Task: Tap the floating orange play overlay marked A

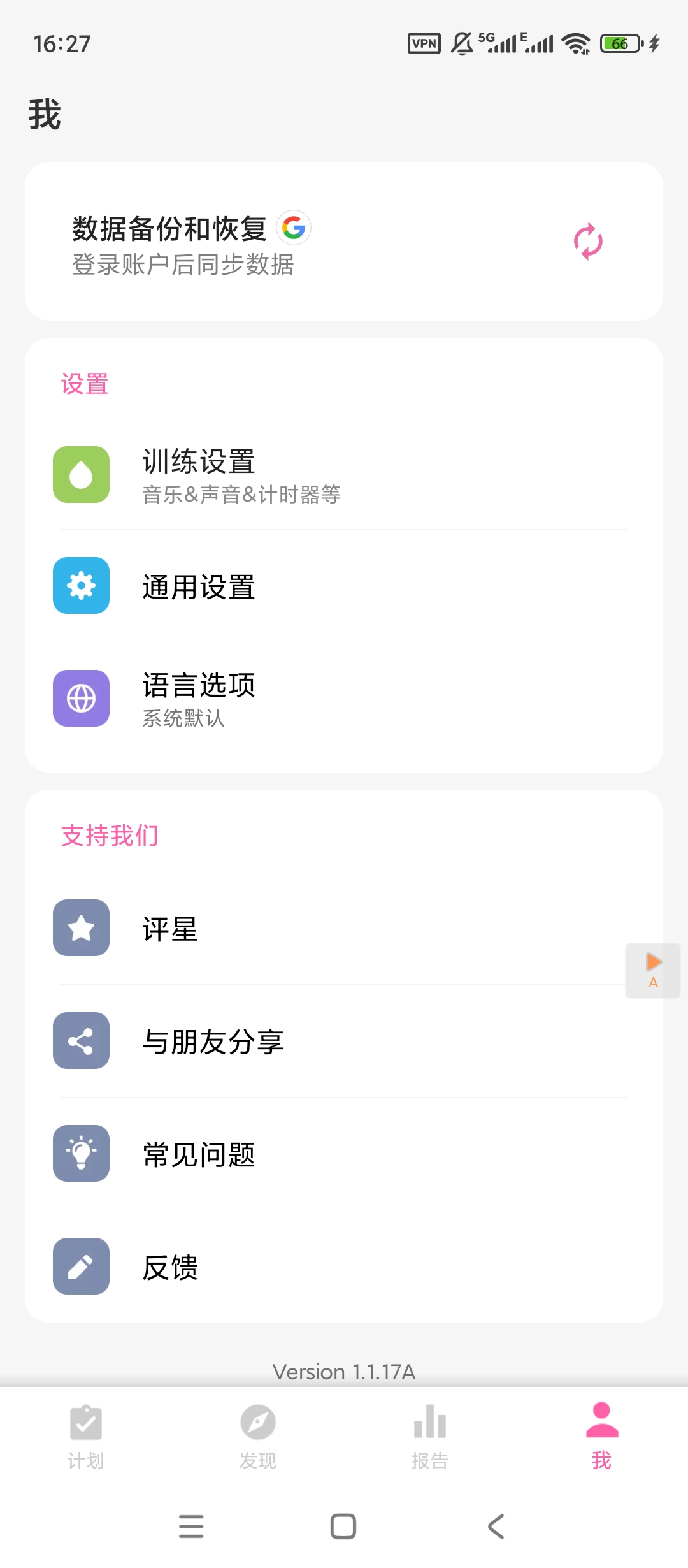Action: click(x=653, y=969)
